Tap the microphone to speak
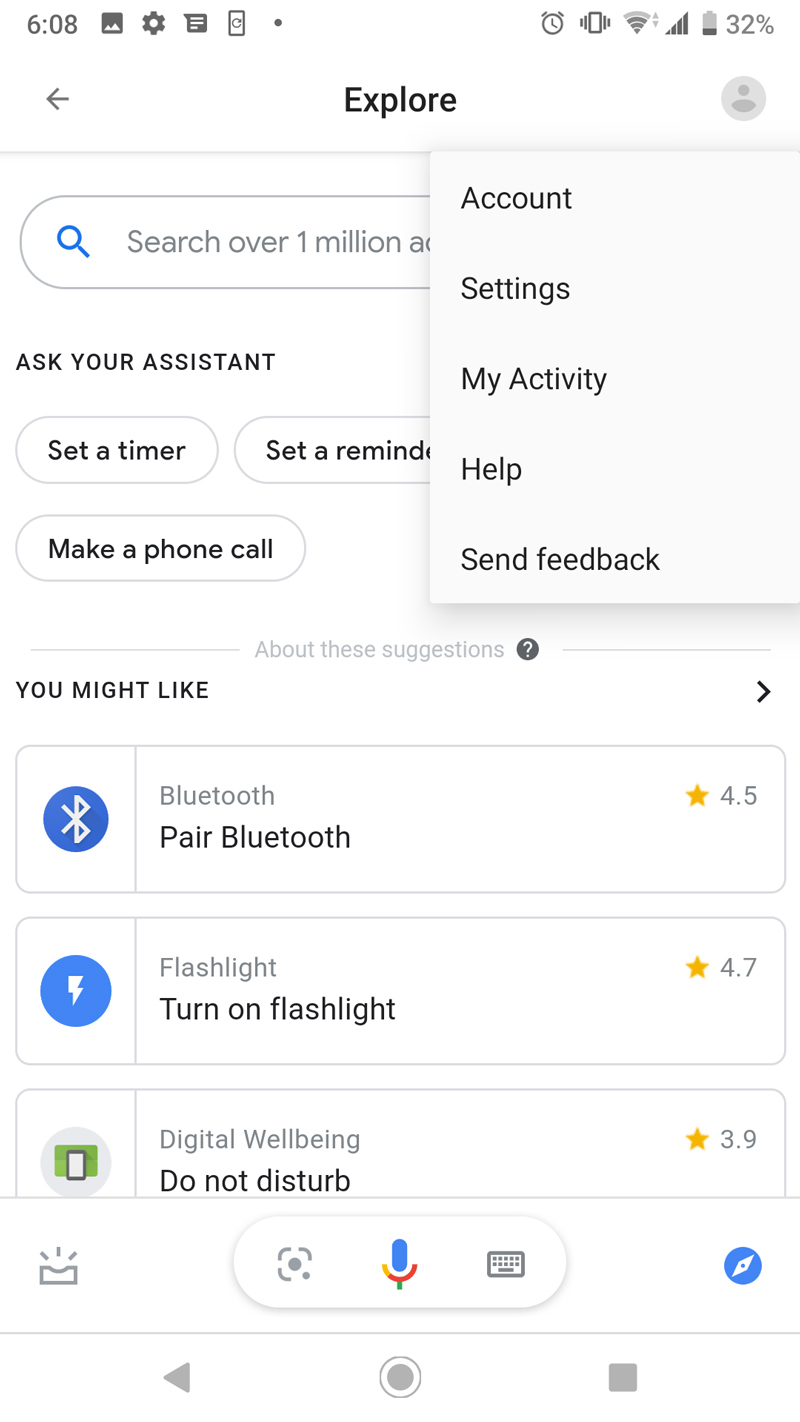 399,1263
